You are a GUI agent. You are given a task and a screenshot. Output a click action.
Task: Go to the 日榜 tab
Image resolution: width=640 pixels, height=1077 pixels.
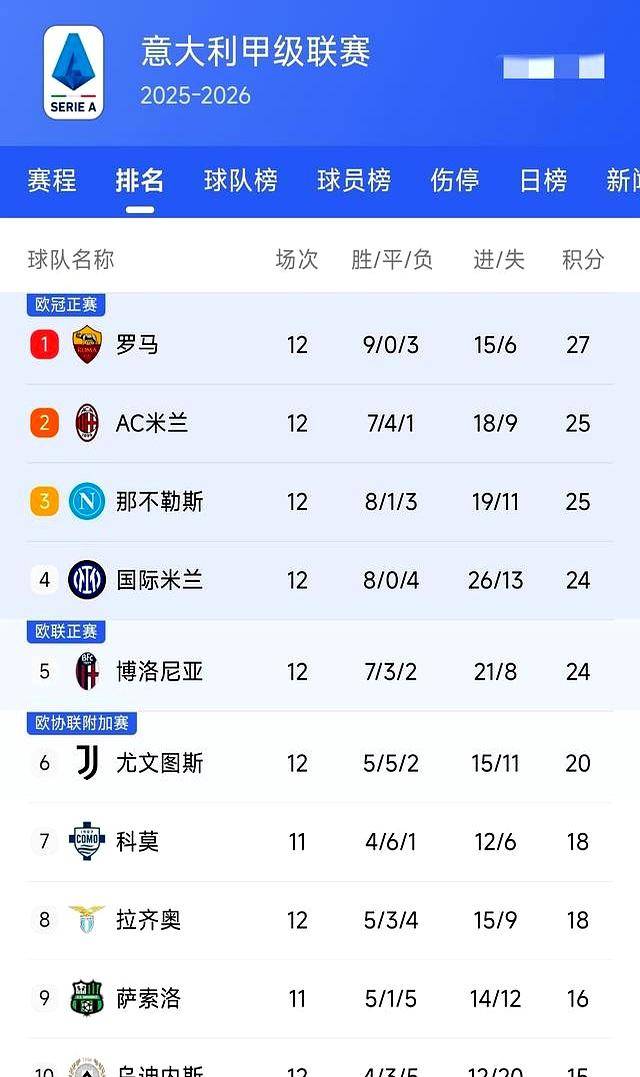pyautogui.click(x=543, y=180)
